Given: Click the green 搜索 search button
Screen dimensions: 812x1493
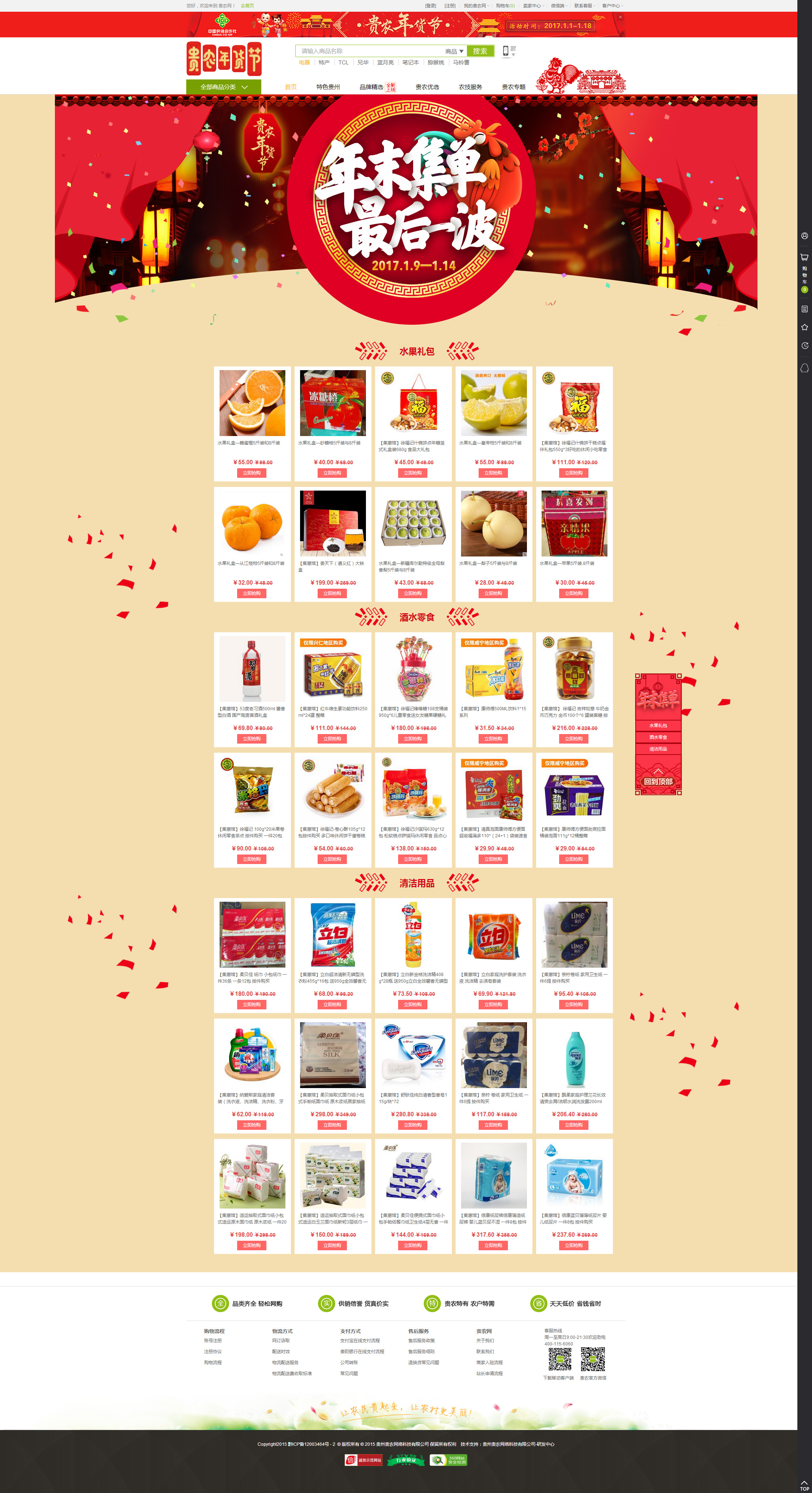Looking at the screenshot, I should pyautogui.click(x=480, y=51).
